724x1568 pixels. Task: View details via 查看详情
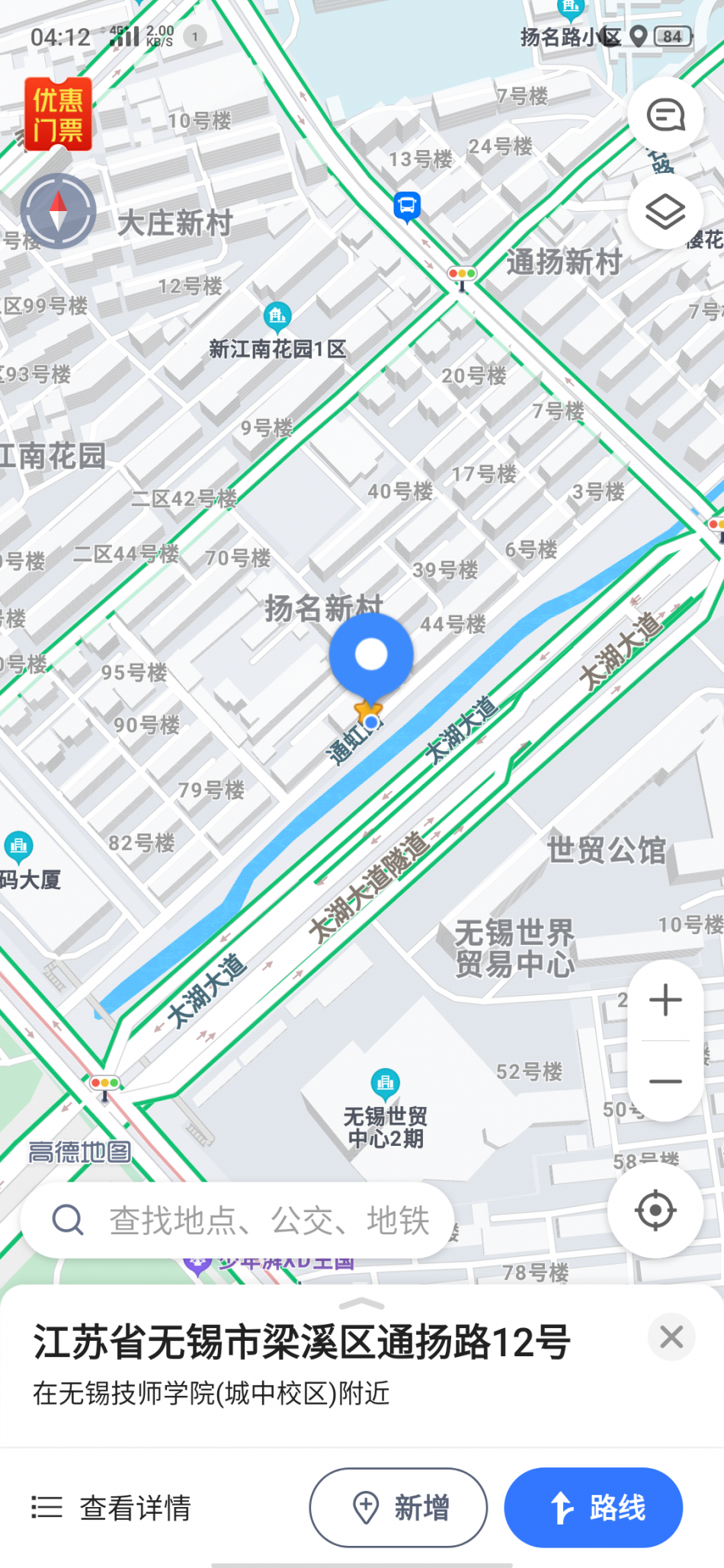point(112,1507)
